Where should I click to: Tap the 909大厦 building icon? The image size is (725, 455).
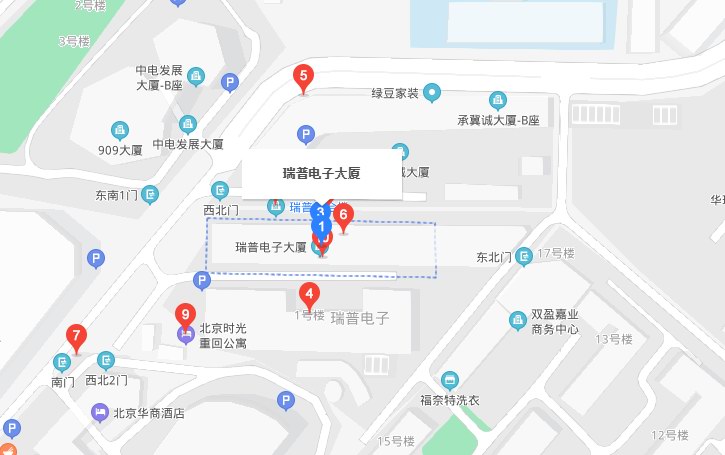[119, 129]
